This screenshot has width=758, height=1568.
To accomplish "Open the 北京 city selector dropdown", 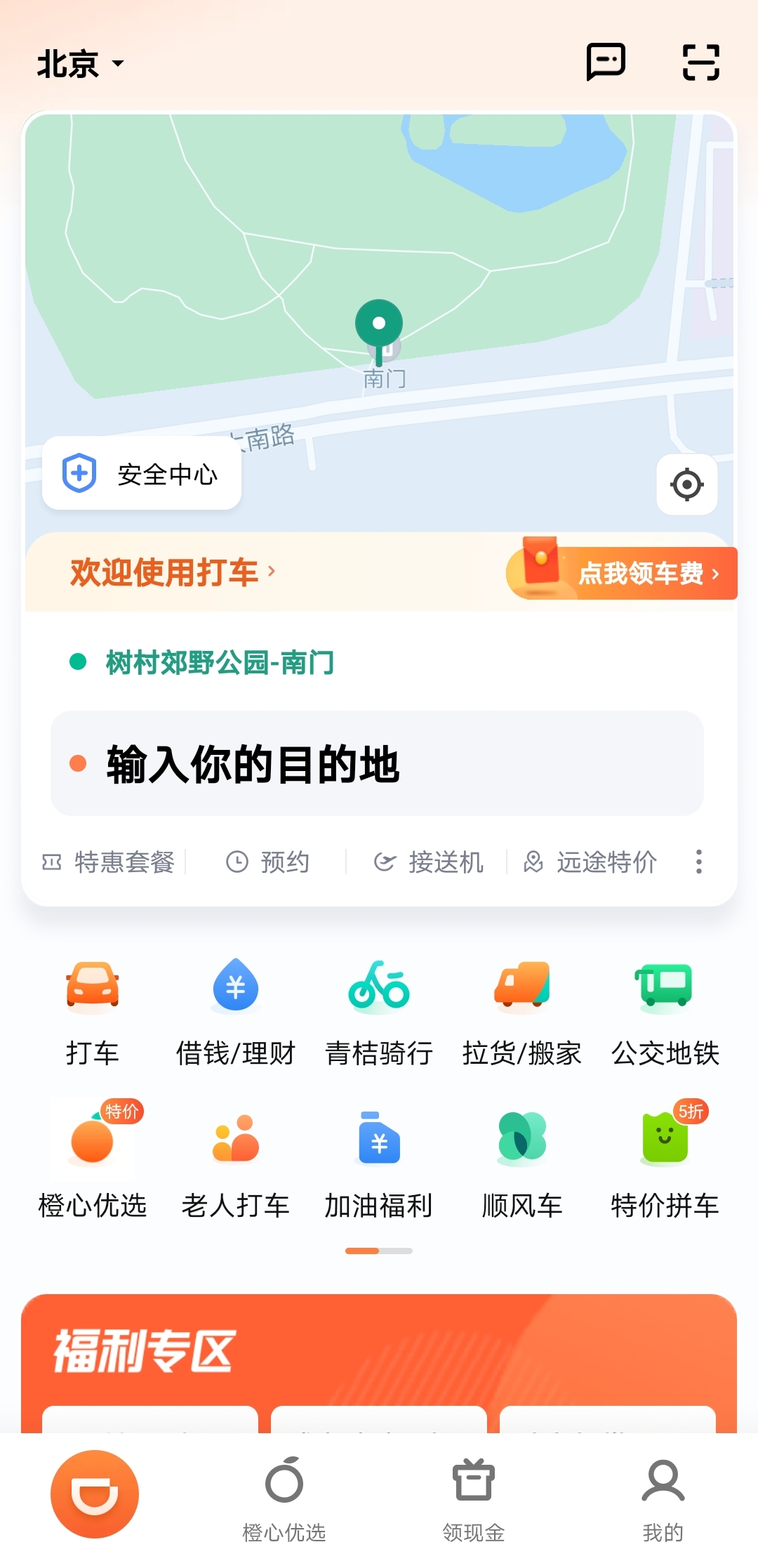I will tap(80, 64).
